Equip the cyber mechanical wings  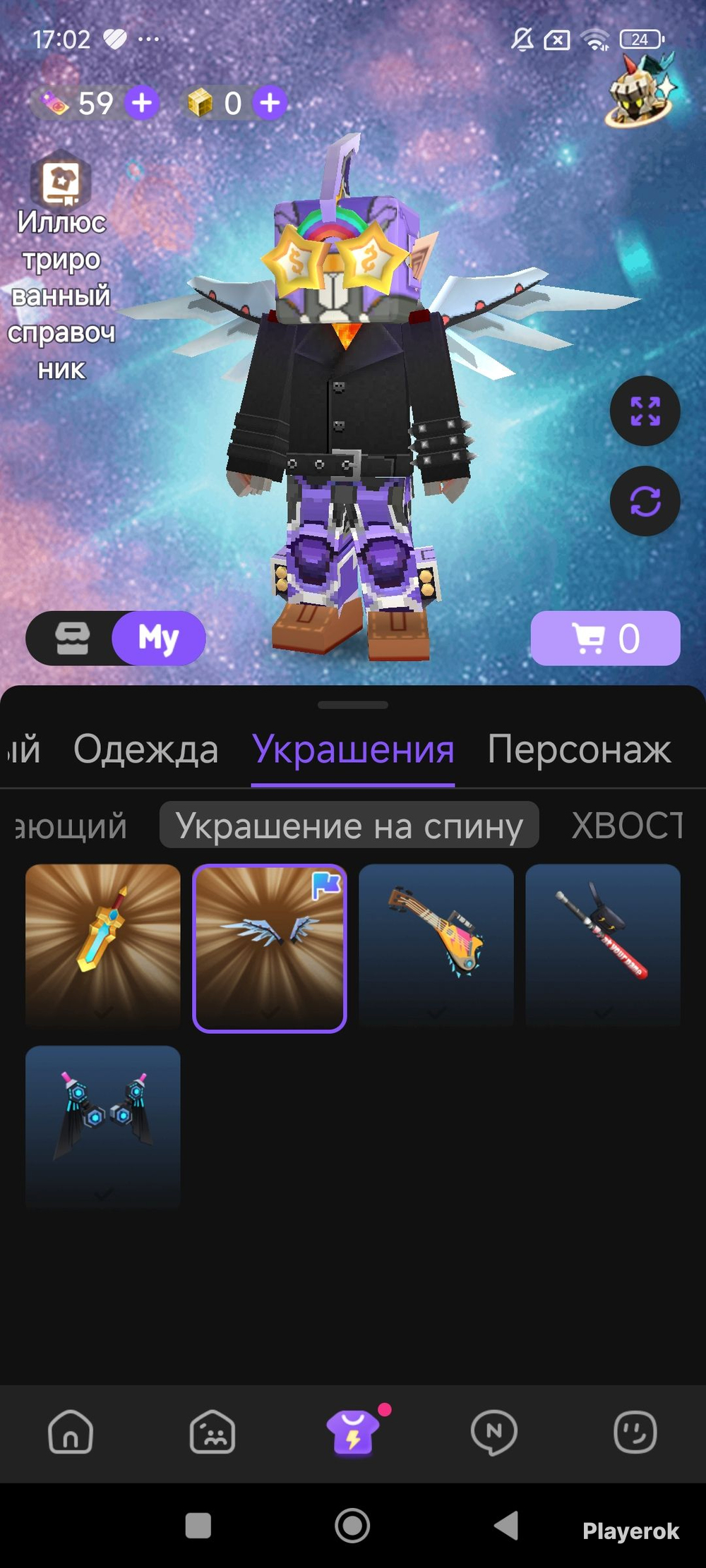coord(103,1126)
